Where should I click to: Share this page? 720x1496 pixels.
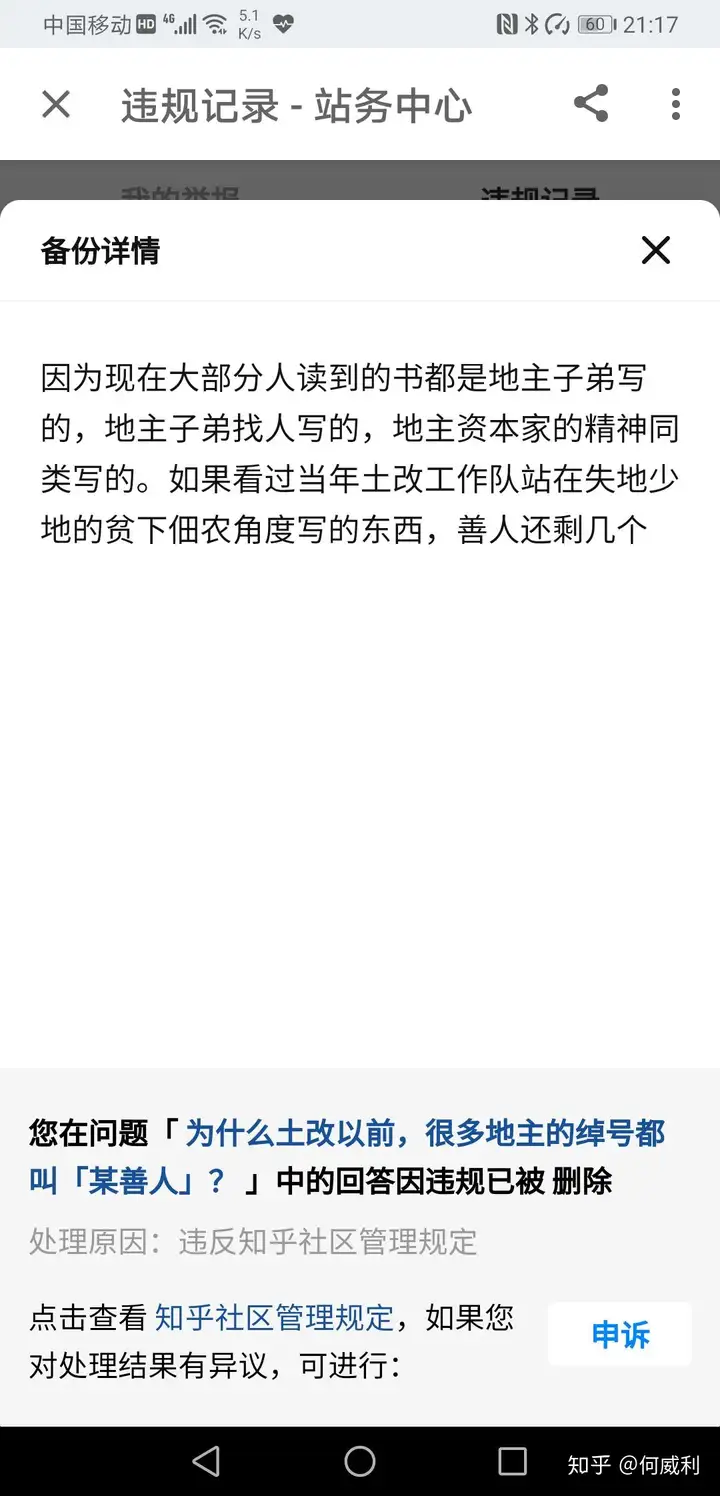pos(591,104)
